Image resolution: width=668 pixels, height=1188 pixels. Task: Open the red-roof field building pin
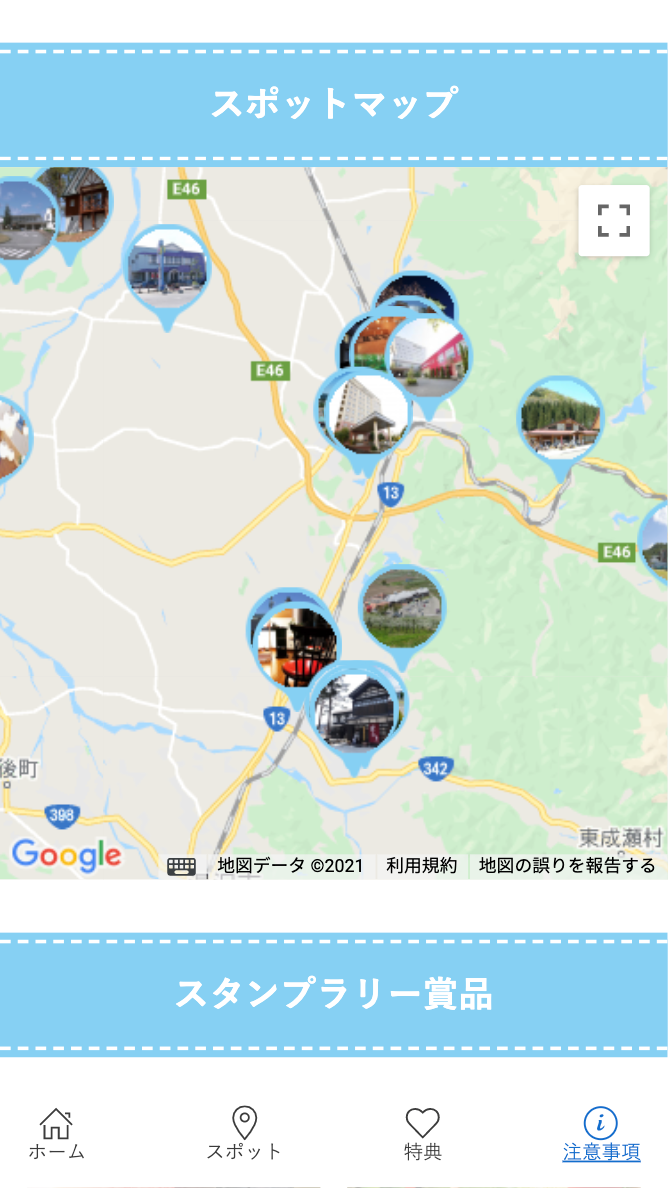402,608
